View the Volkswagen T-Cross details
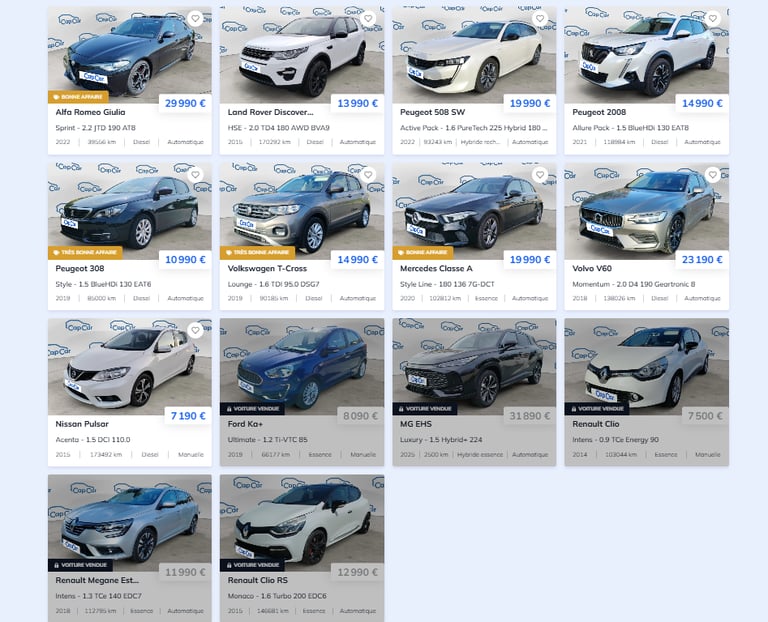Viewport: 768px width, 622px height. coord(302,237)
